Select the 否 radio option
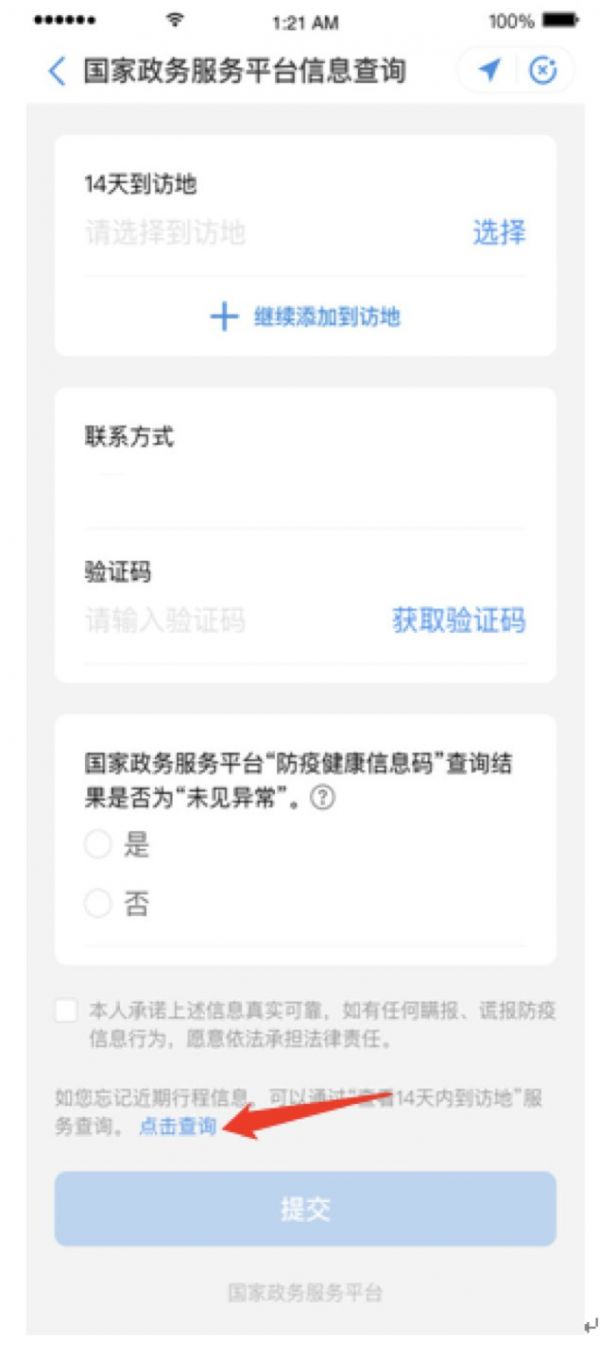 98,905
